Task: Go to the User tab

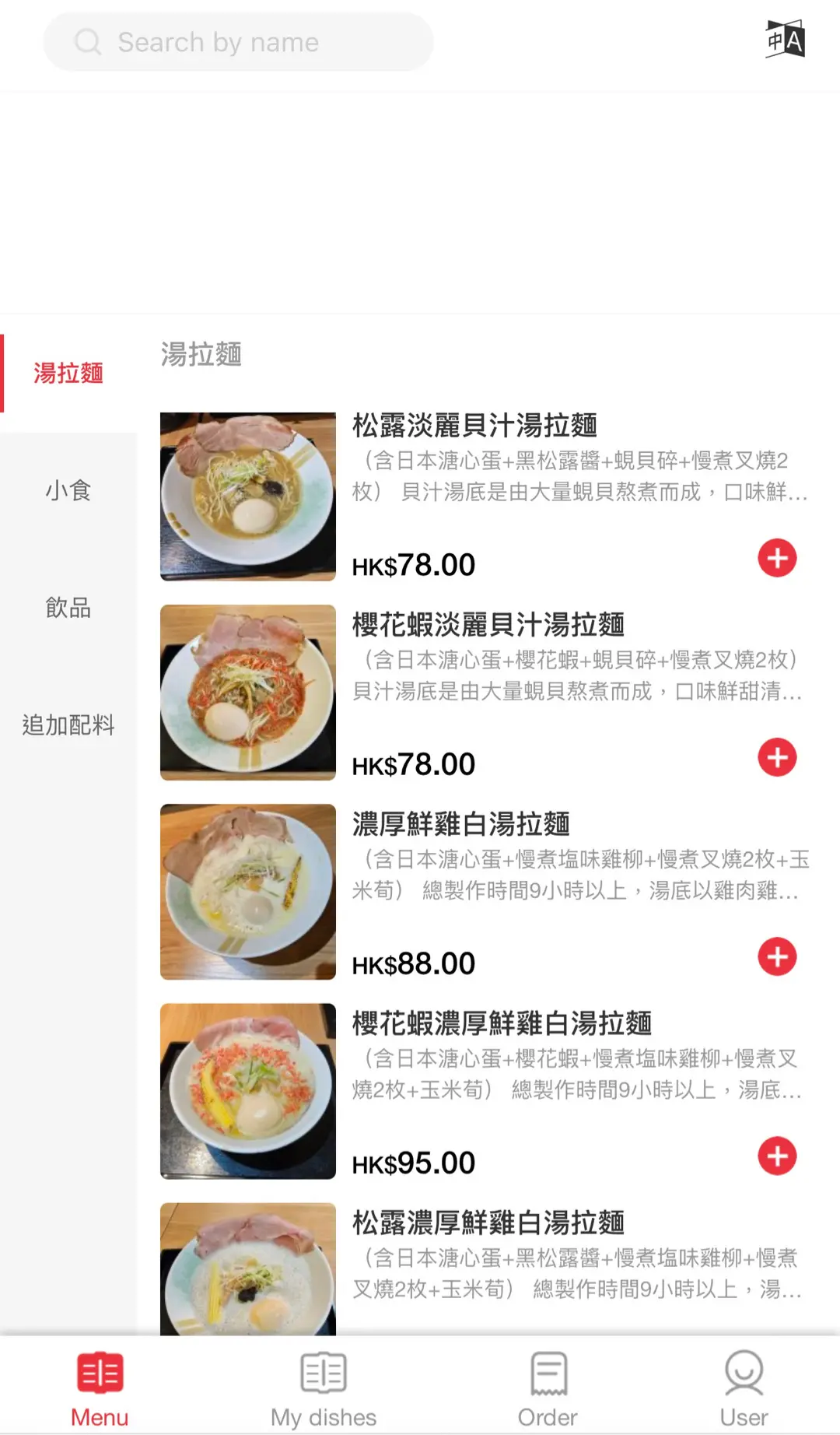Action: [x=744, y=1390]
